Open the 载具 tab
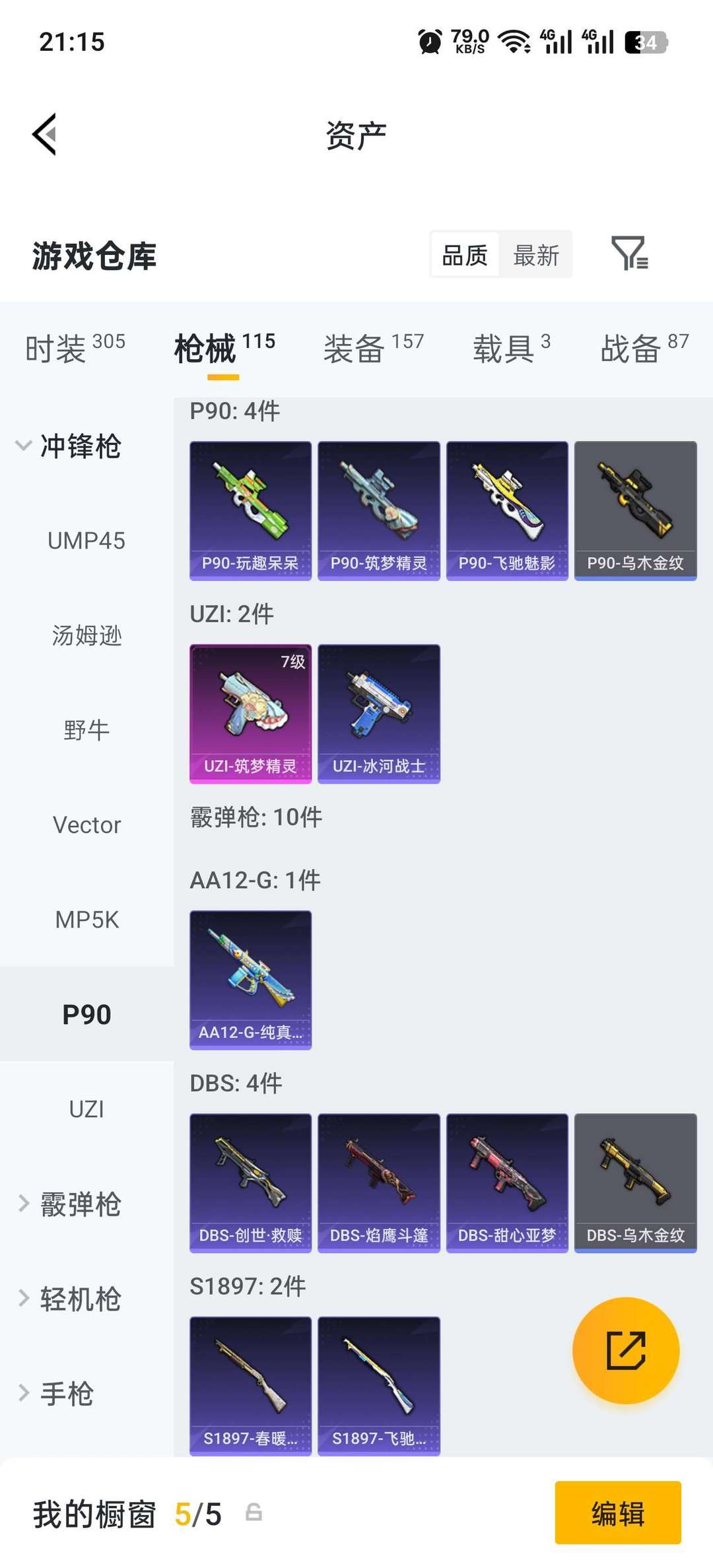This screenshot has width=713, height=1568. (x=512, y=348)
